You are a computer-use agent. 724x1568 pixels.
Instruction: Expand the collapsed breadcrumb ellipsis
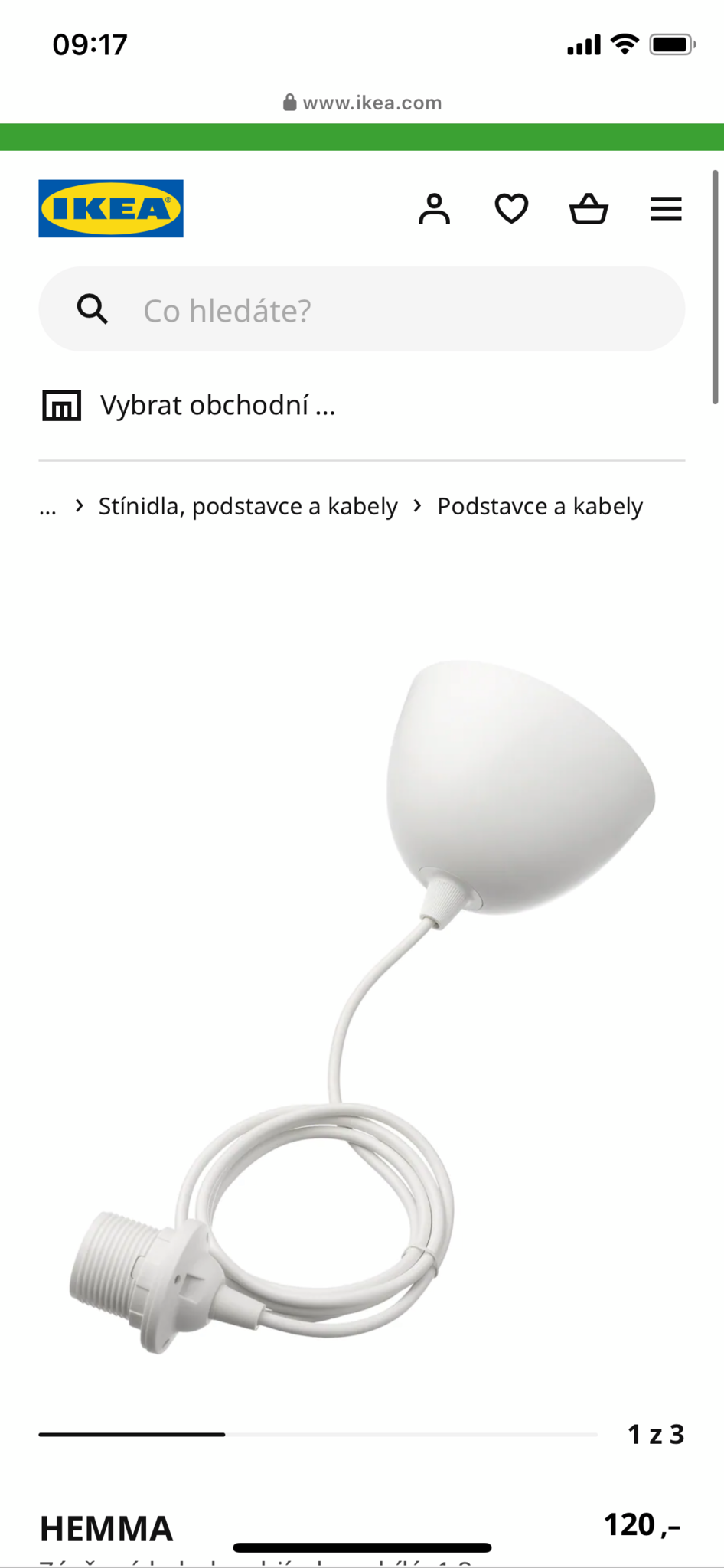[x=48, y=507]
